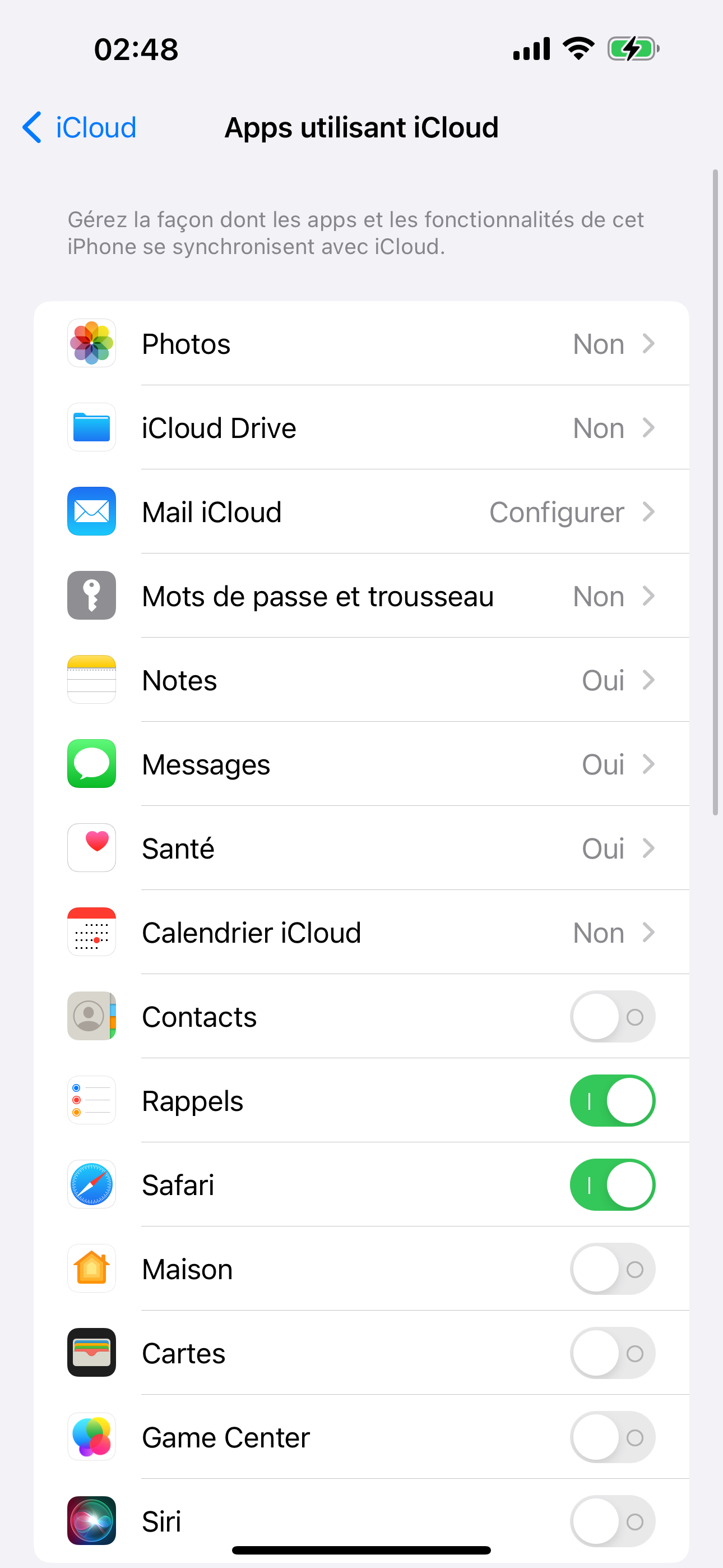
Task: Disable iCloud sync for Safari
Action: pyautogui.click(x=612, y=1184)
